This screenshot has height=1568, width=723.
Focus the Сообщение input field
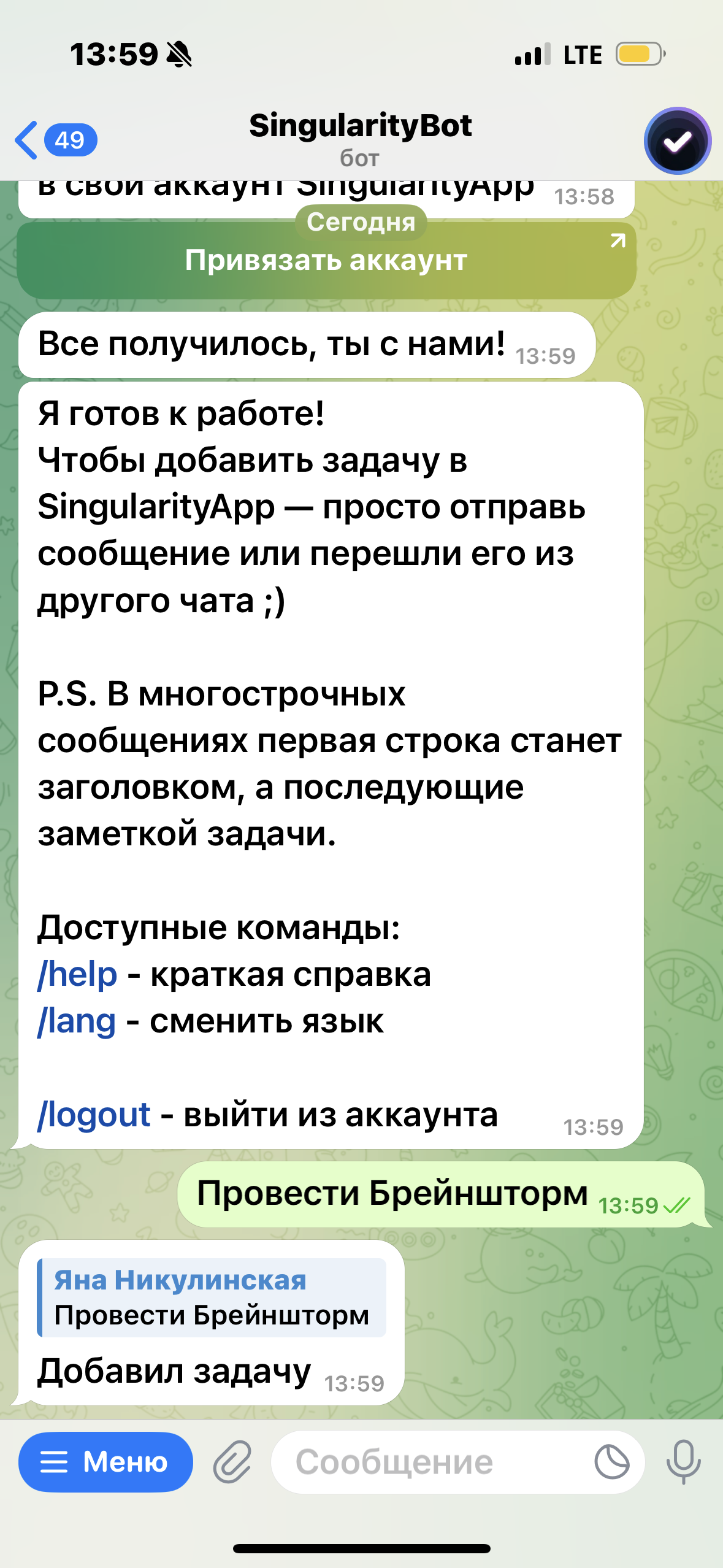point(429,1462)
